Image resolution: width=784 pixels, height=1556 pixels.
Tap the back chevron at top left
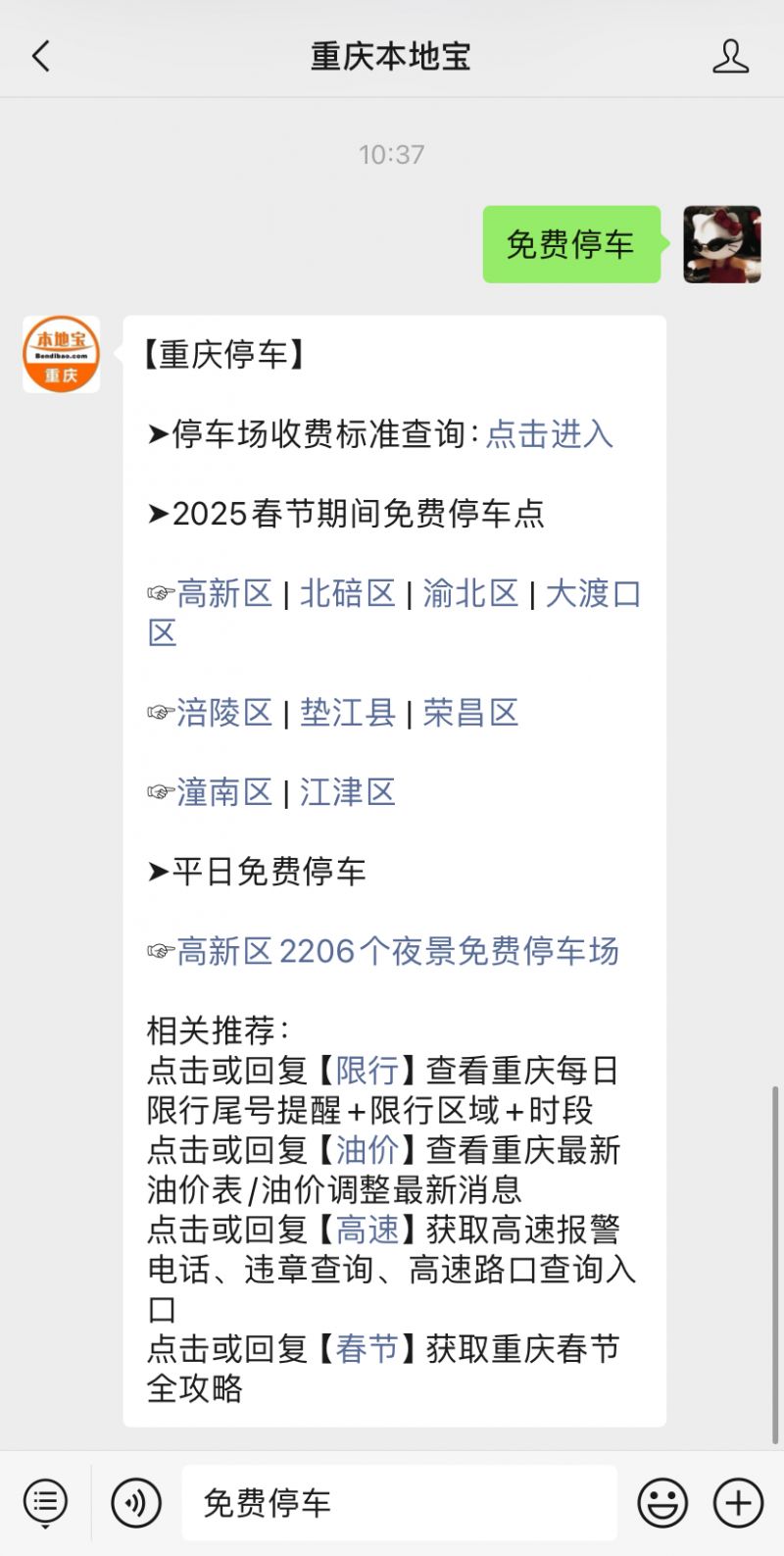coord(39,56)
